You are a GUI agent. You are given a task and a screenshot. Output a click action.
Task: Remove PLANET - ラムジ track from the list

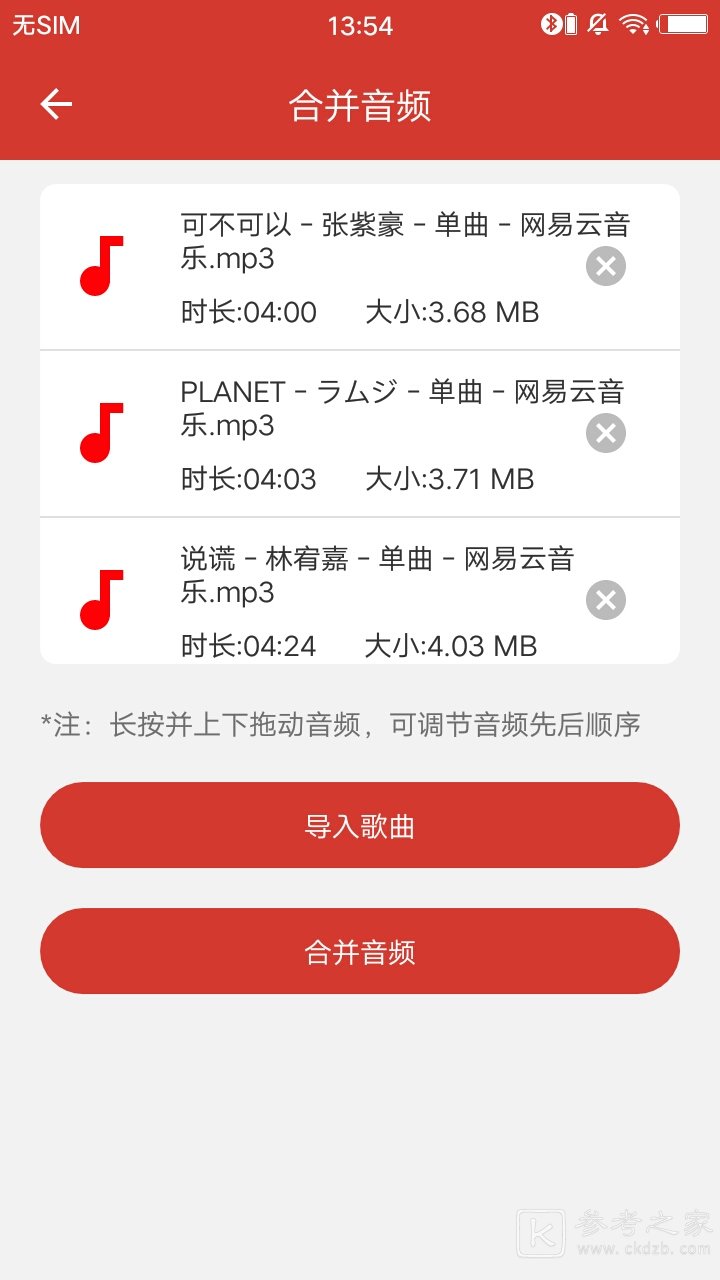point(605,433)
